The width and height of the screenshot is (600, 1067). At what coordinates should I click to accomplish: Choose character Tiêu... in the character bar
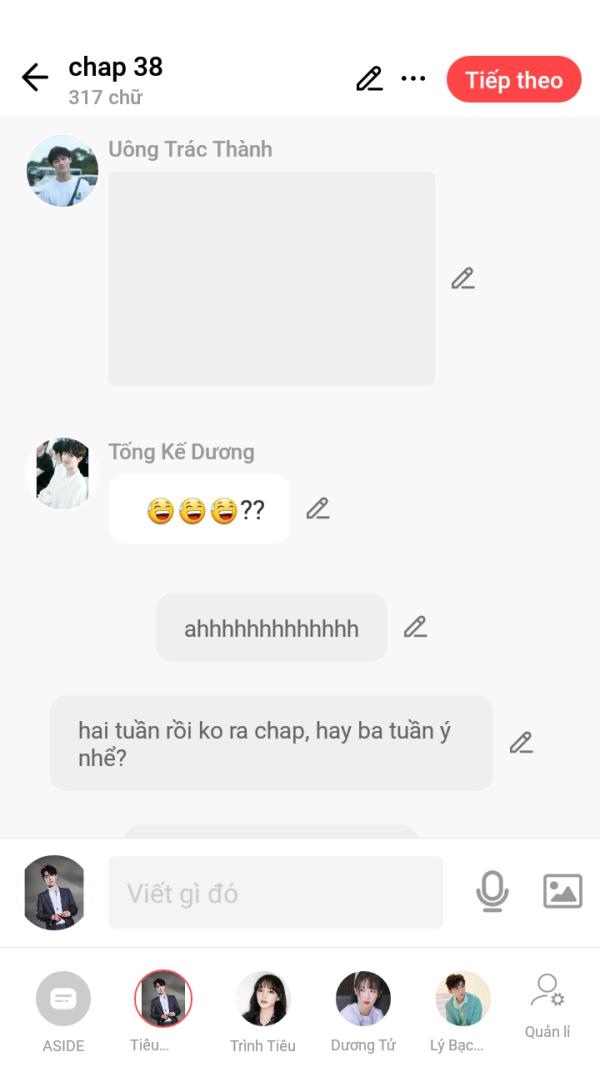[163, 1011]
